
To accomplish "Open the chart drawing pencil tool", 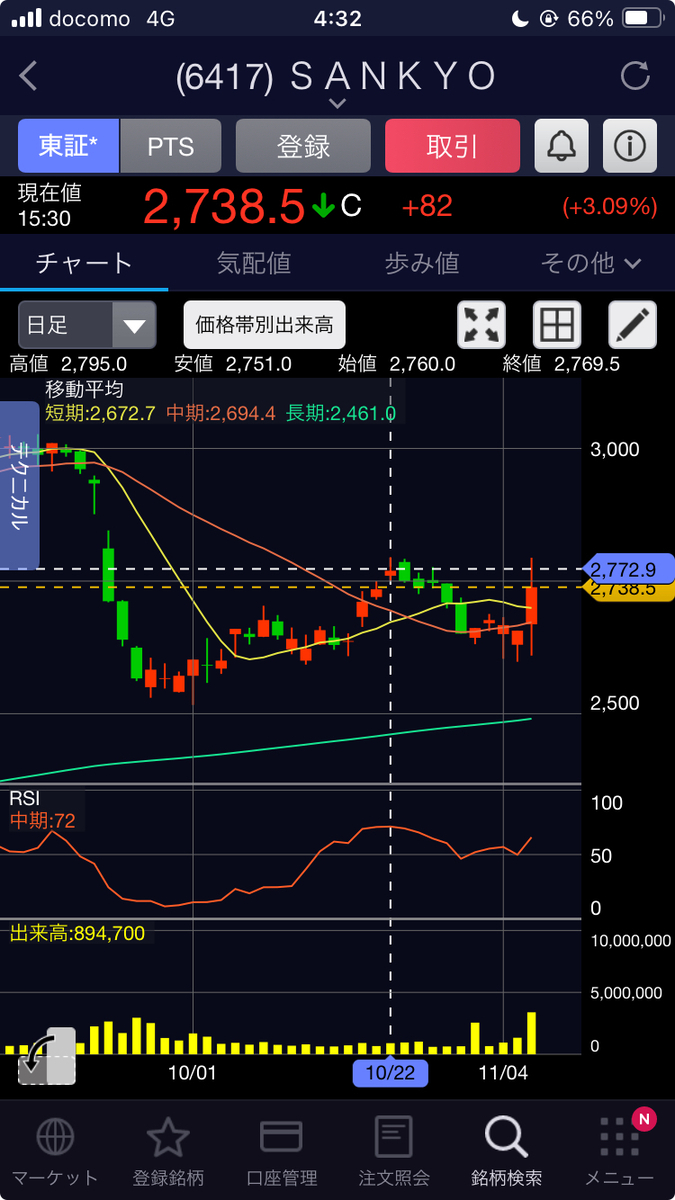I will 633,325.
